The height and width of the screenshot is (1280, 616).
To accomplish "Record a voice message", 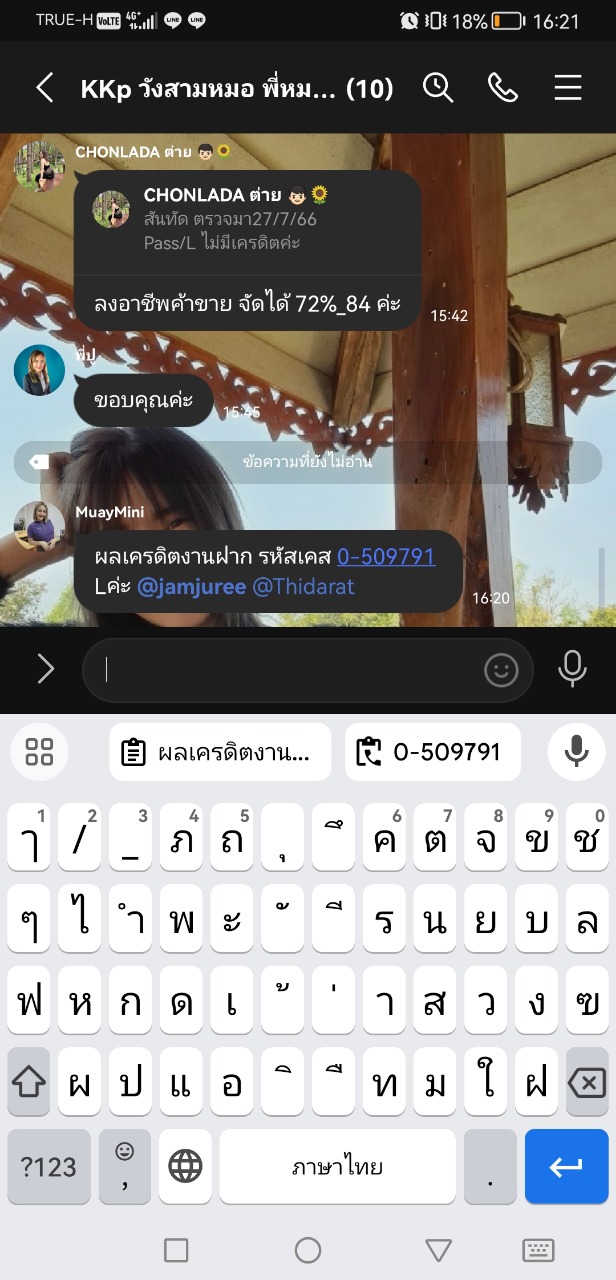I will pyautogui.click(x=572, y=669).
